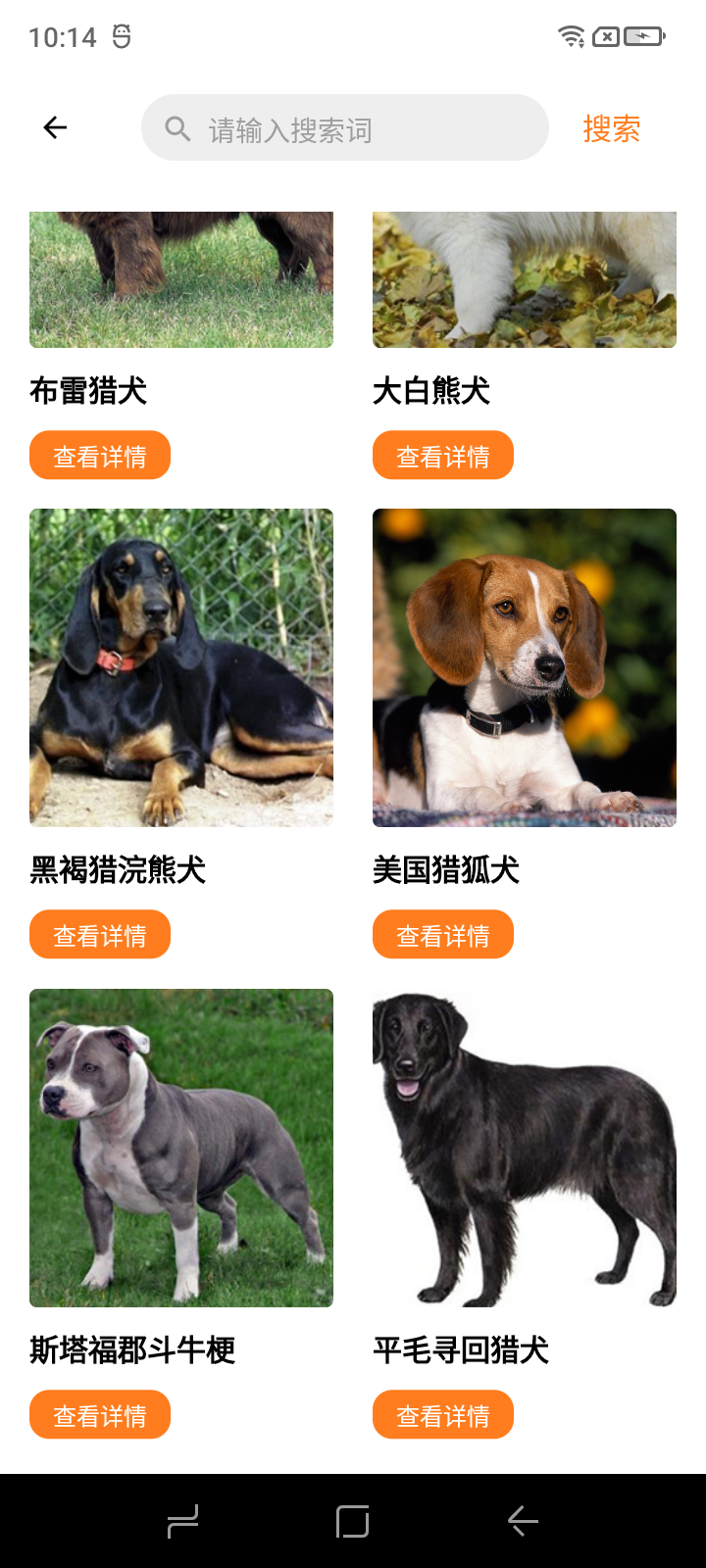The image size is (706, 1568).
Task: Tap the crossed signal icon in the status bar
Action: click(x=606, y=35)
